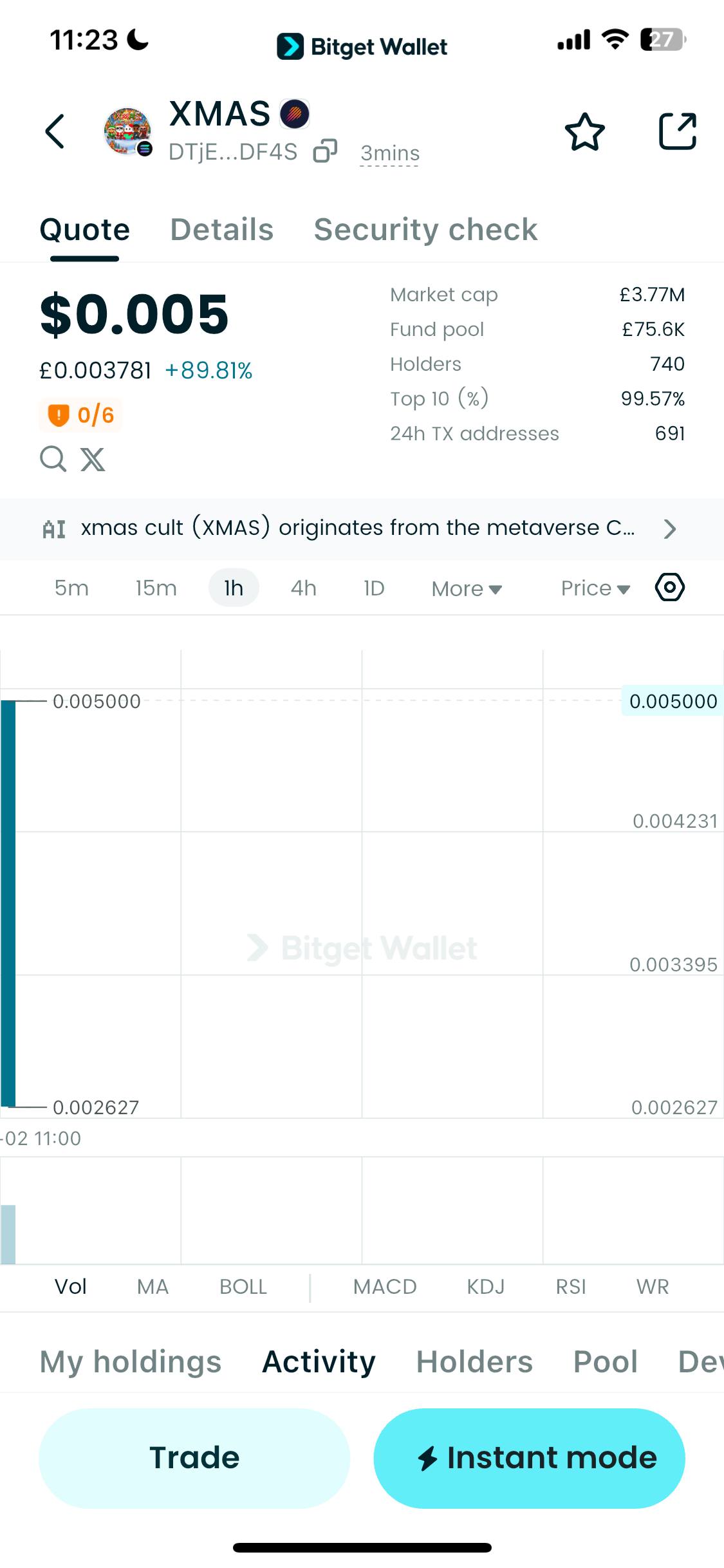Select the MACD indicator option

pyautogui.click(x=384, y=1287)
